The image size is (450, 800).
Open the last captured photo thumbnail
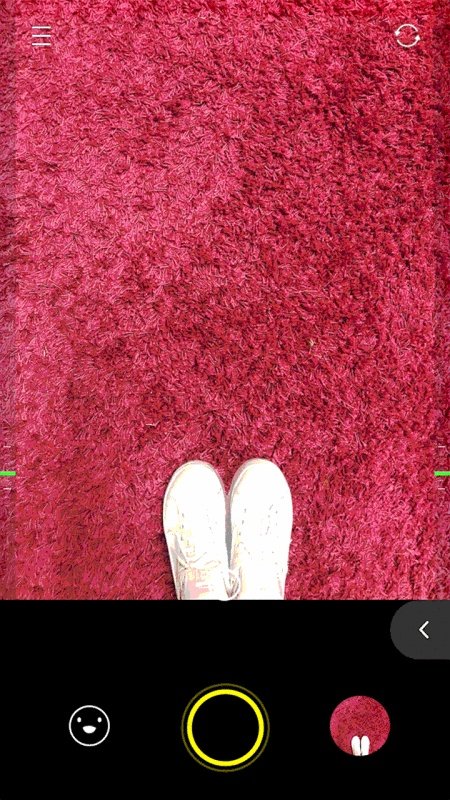(360, 726)
